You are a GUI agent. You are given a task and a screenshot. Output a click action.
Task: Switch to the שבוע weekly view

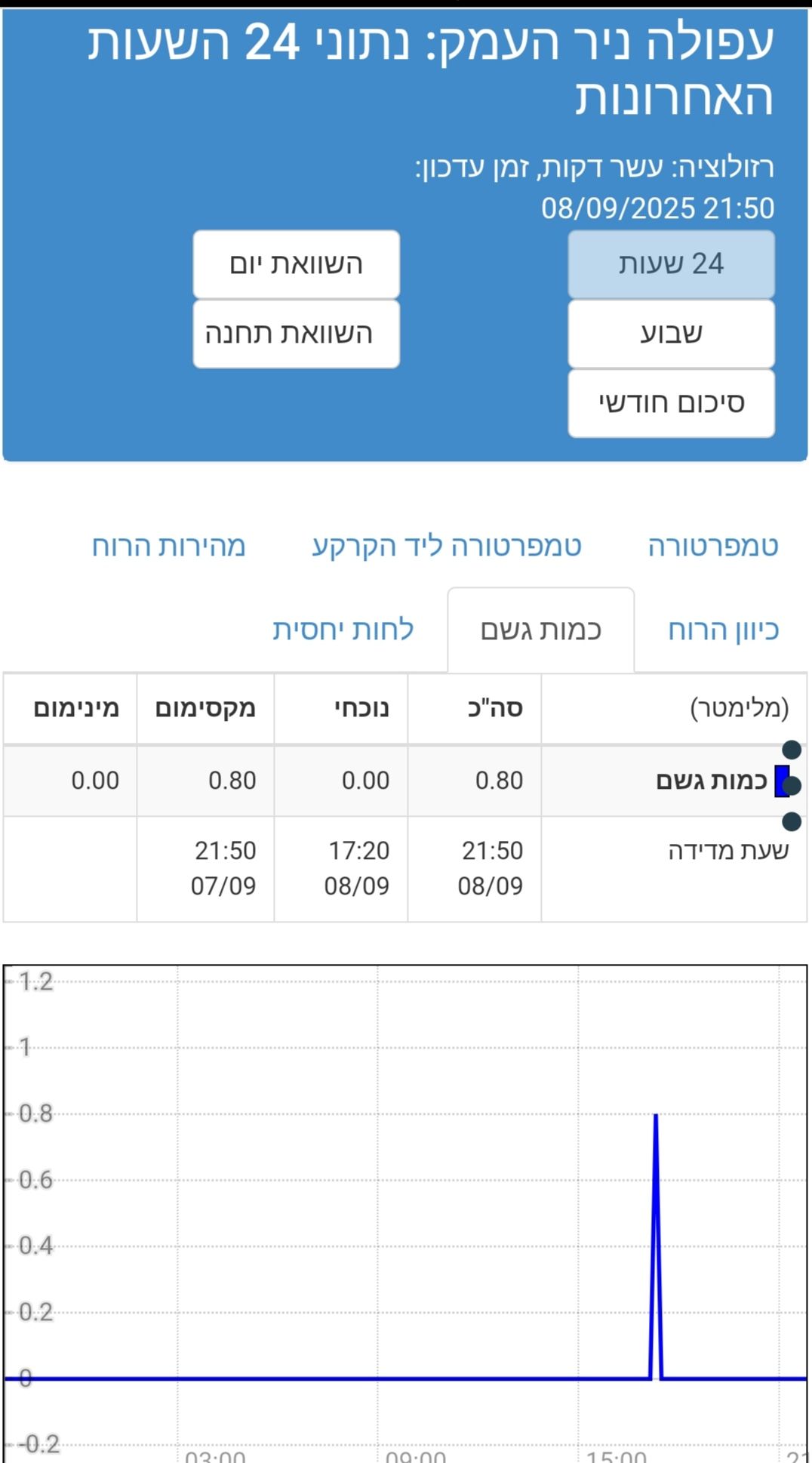[x=671, y=334]
